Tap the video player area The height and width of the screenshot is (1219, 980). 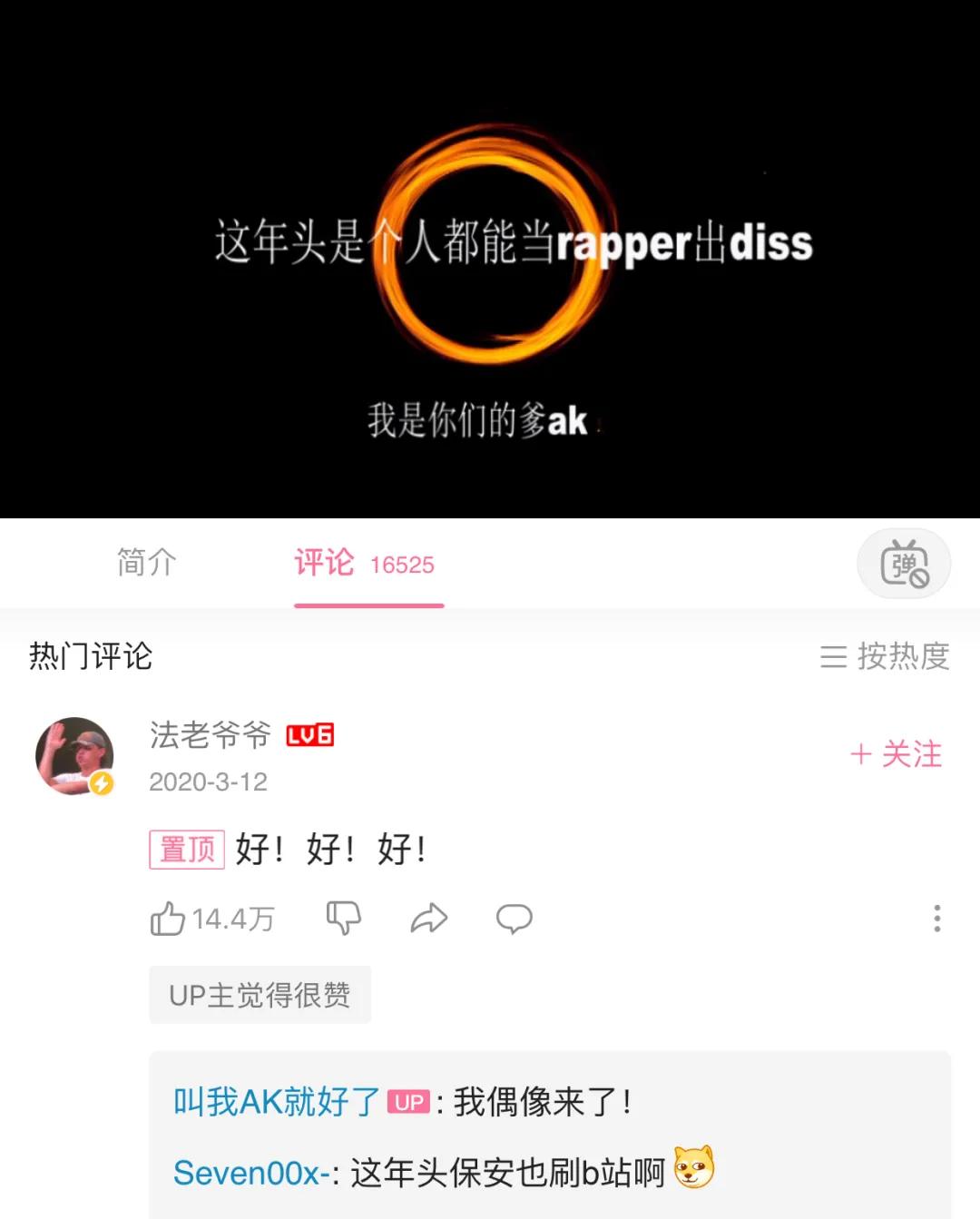pyautogui.click(x=490, y=259)
